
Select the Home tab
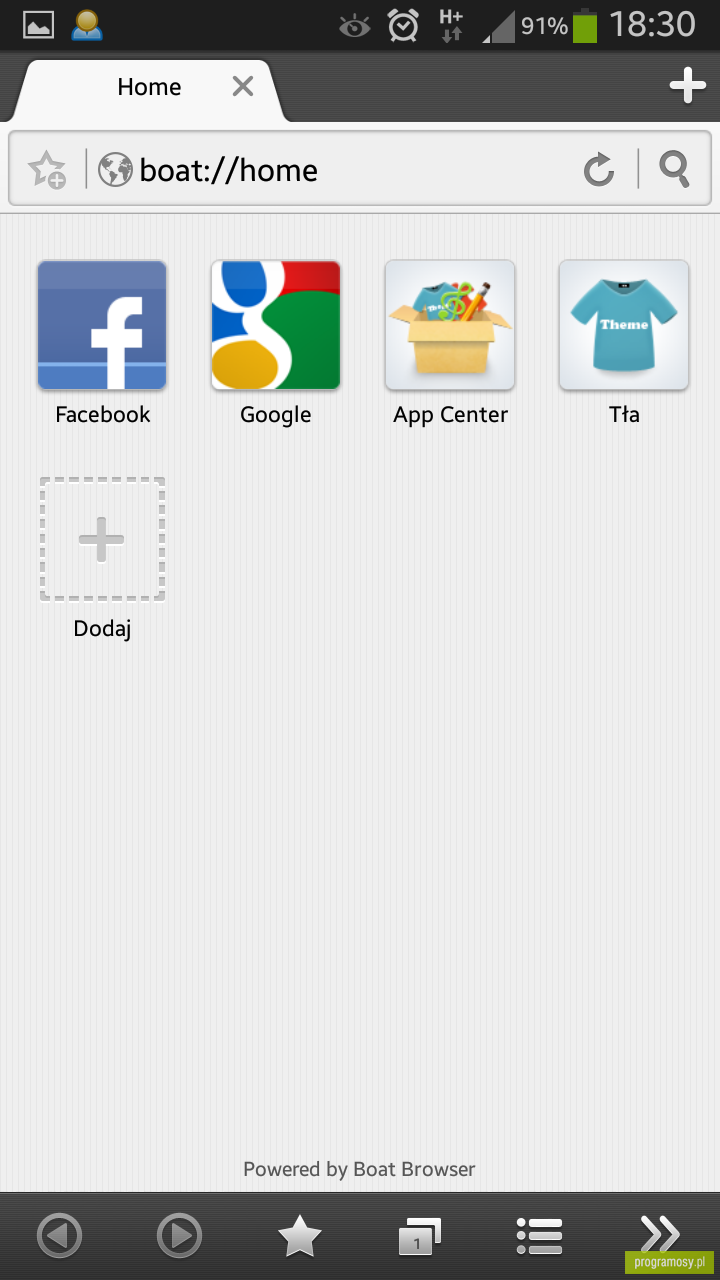[150, 87]
